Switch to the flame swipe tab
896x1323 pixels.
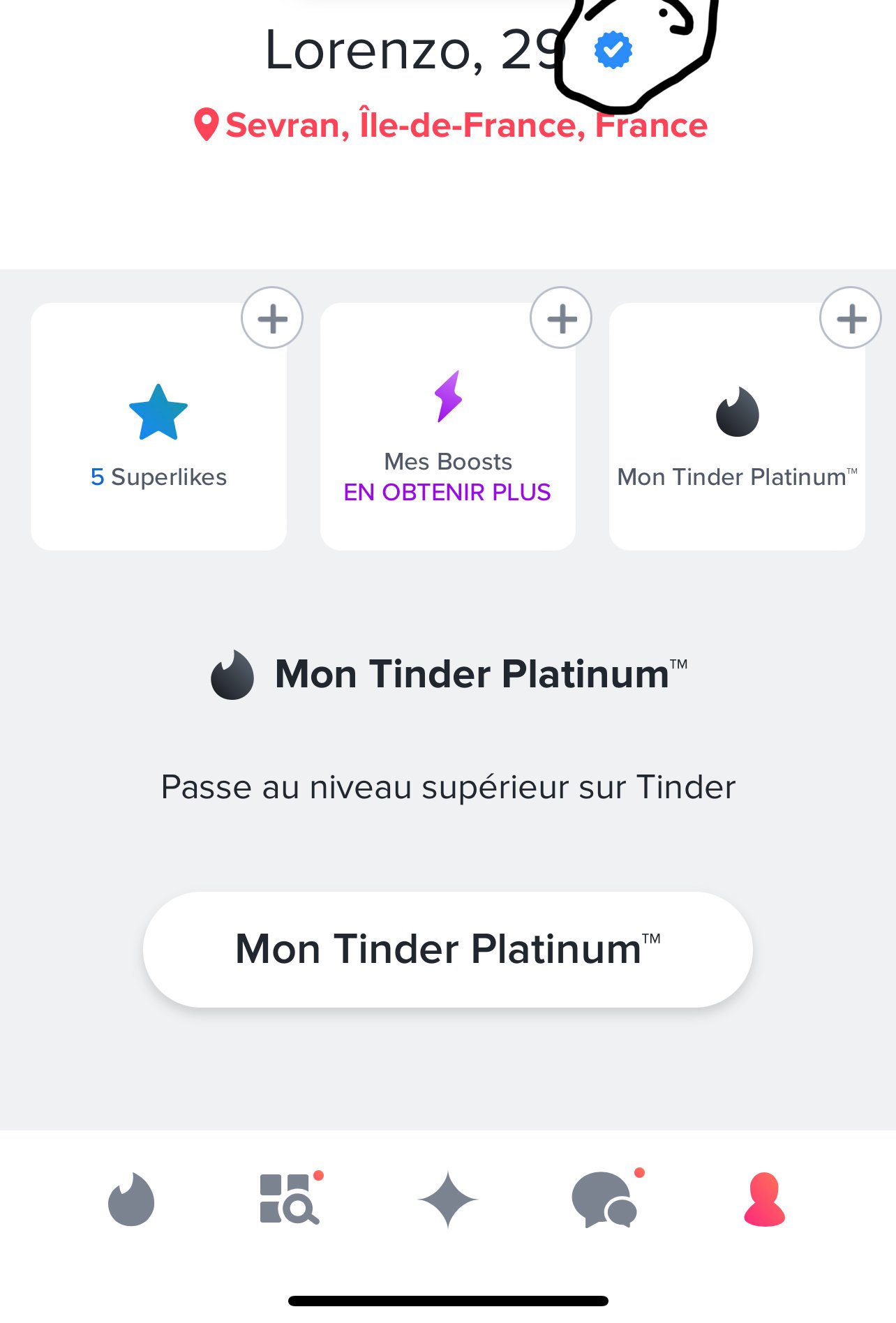coord(131,1199)
